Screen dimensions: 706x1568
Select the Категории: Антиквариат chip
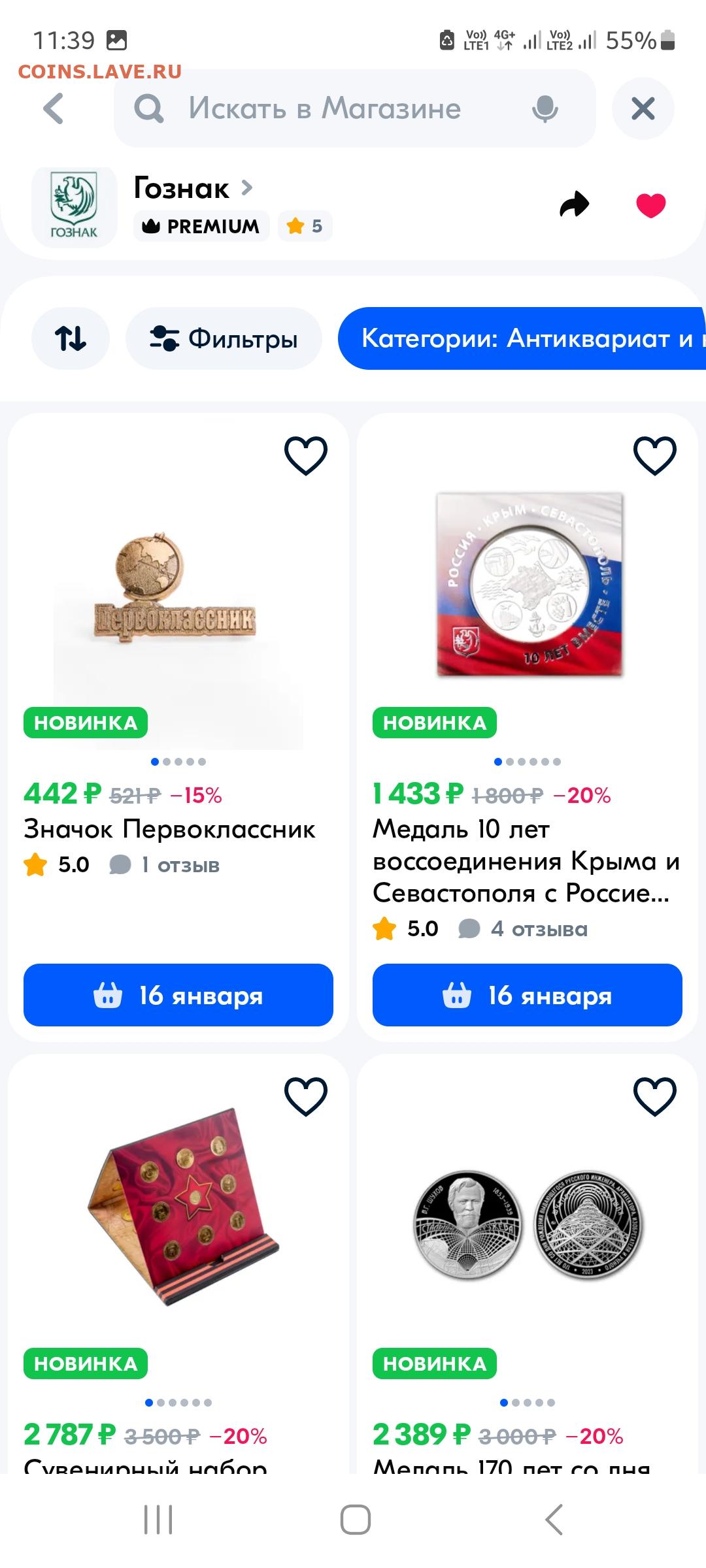[x=522, y=338]
